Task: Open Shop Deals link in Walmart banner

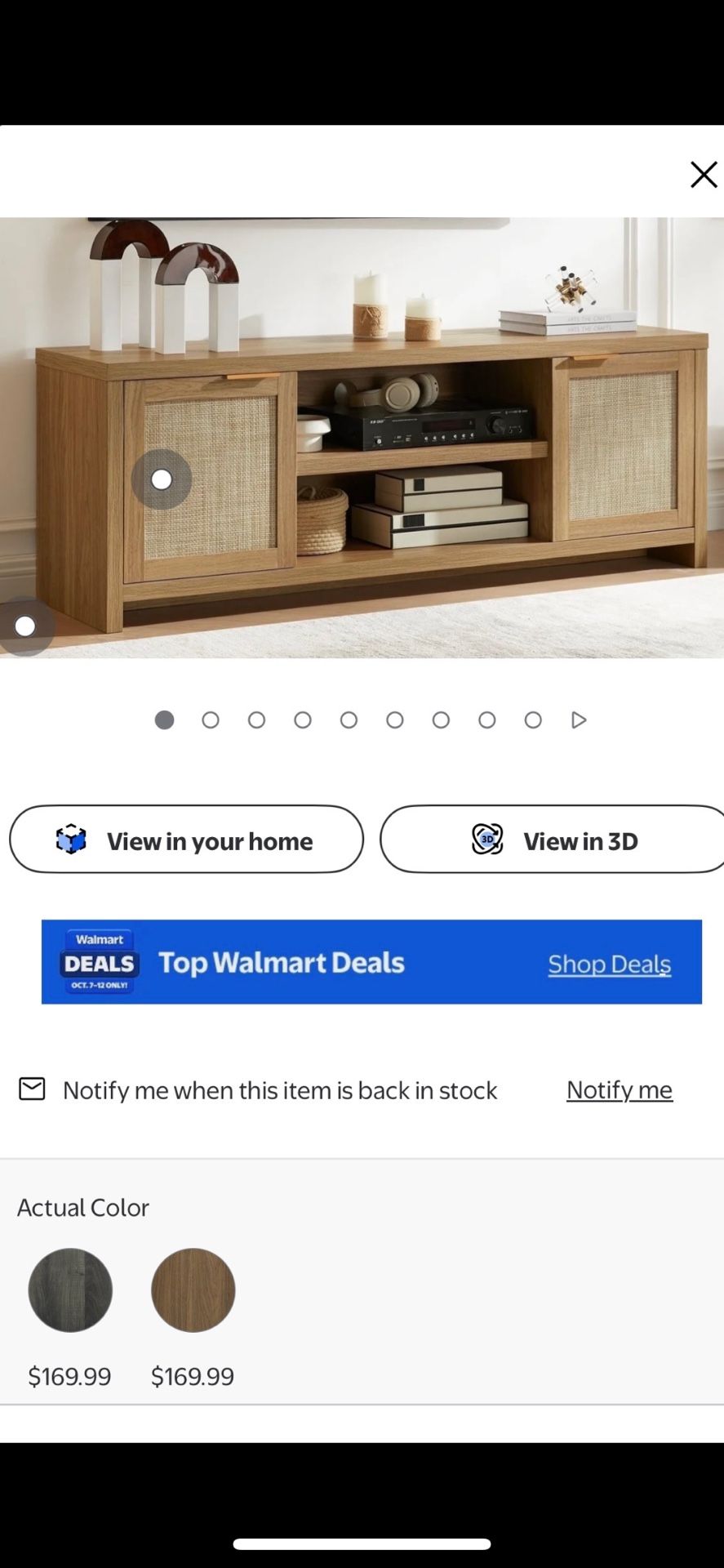Action: (x=609, y=964)
